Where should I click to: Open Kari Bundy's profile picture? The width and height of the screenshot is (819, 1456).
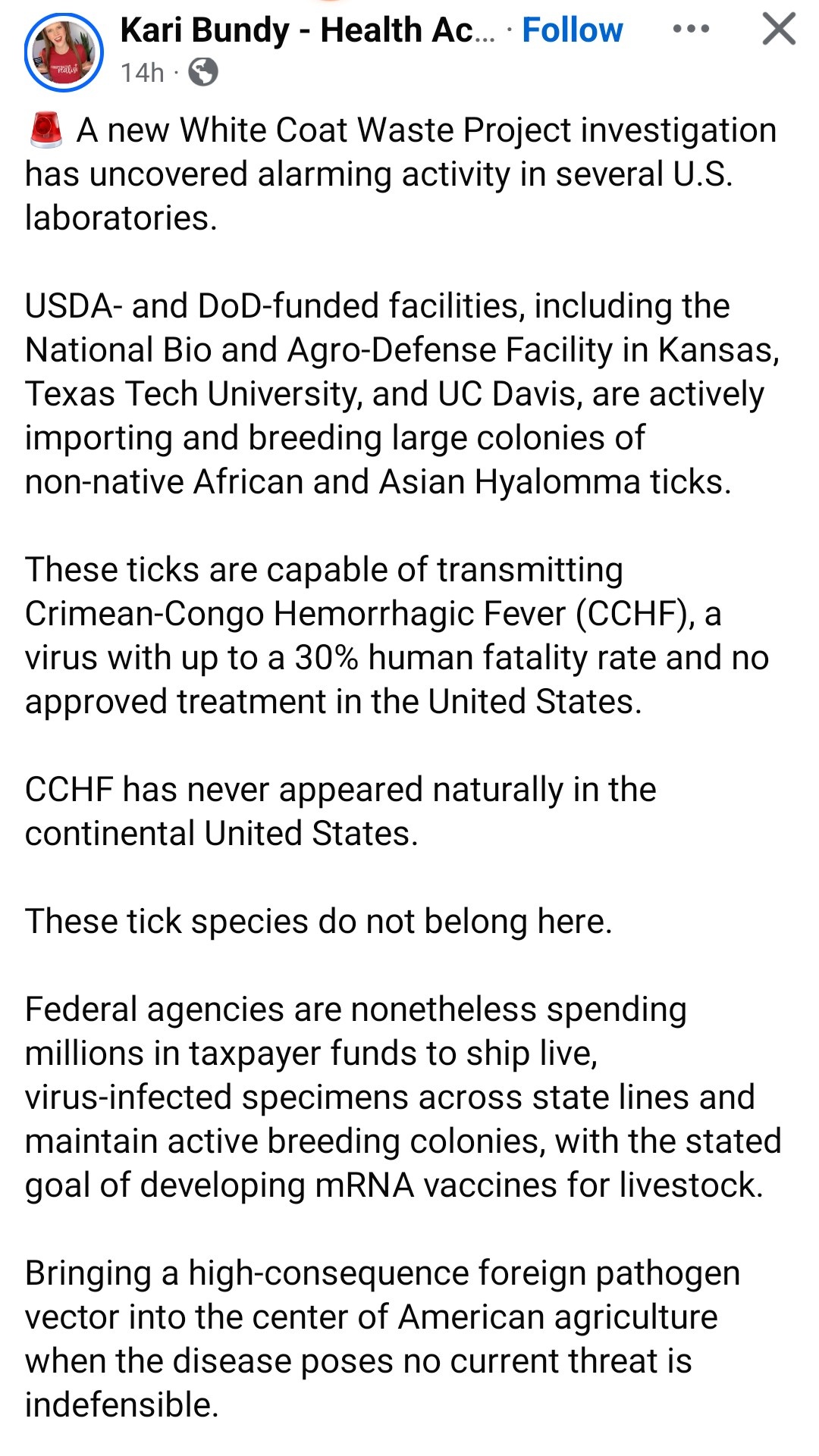(64, 52)
